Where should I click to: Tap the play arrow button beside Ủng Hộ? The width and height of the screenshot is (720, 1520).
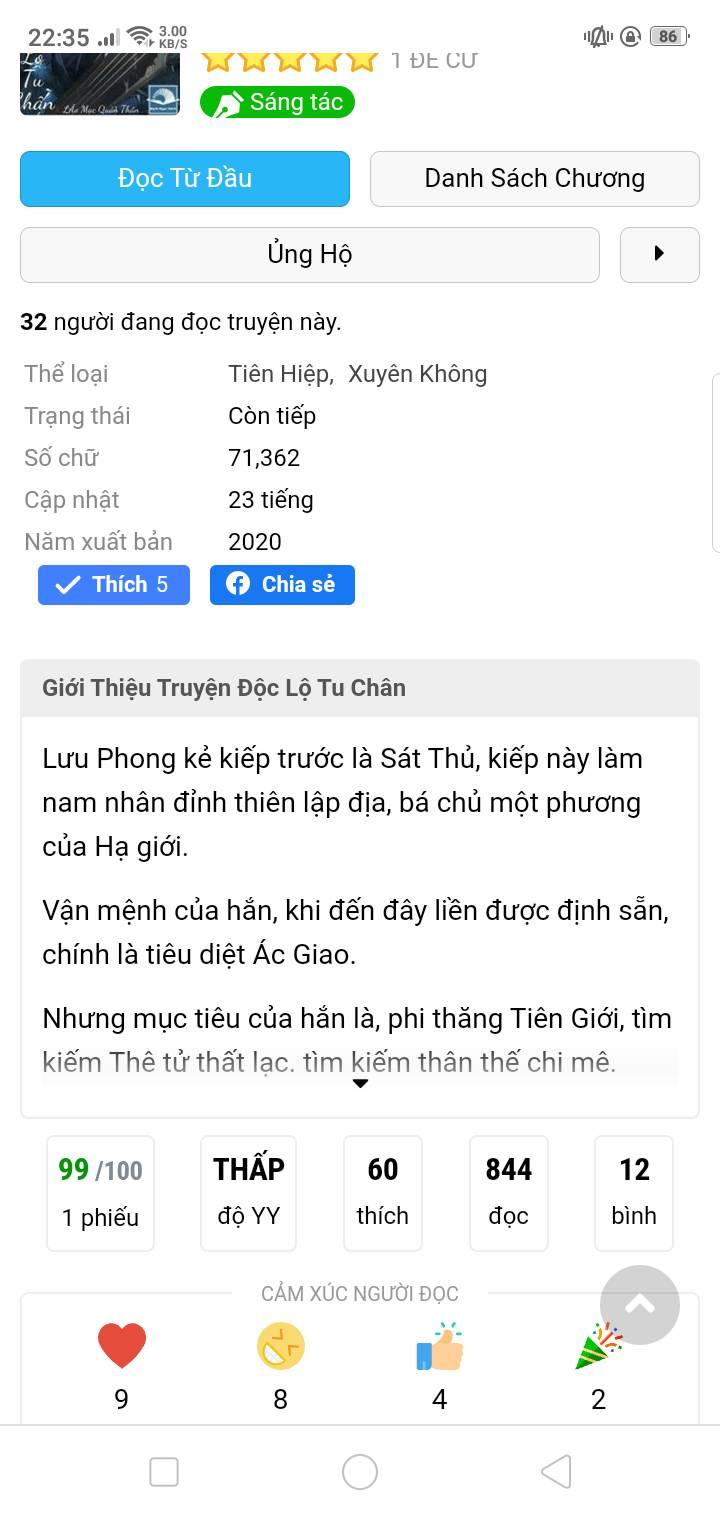659,255
